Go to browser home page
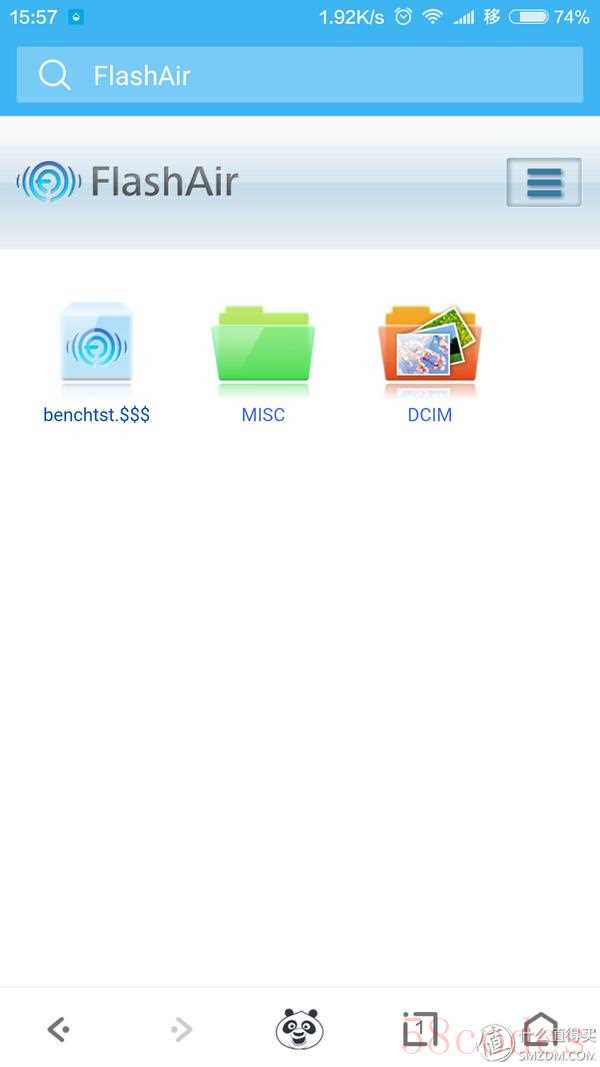 coord(541,1028)
